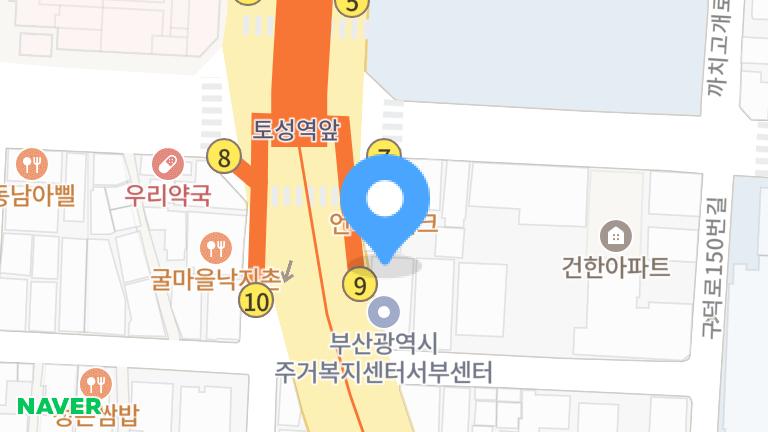768x432 pixels.
Task: Select 부산광역시 주거복지센터서부센터 marker
Action: tap(384, 311)
